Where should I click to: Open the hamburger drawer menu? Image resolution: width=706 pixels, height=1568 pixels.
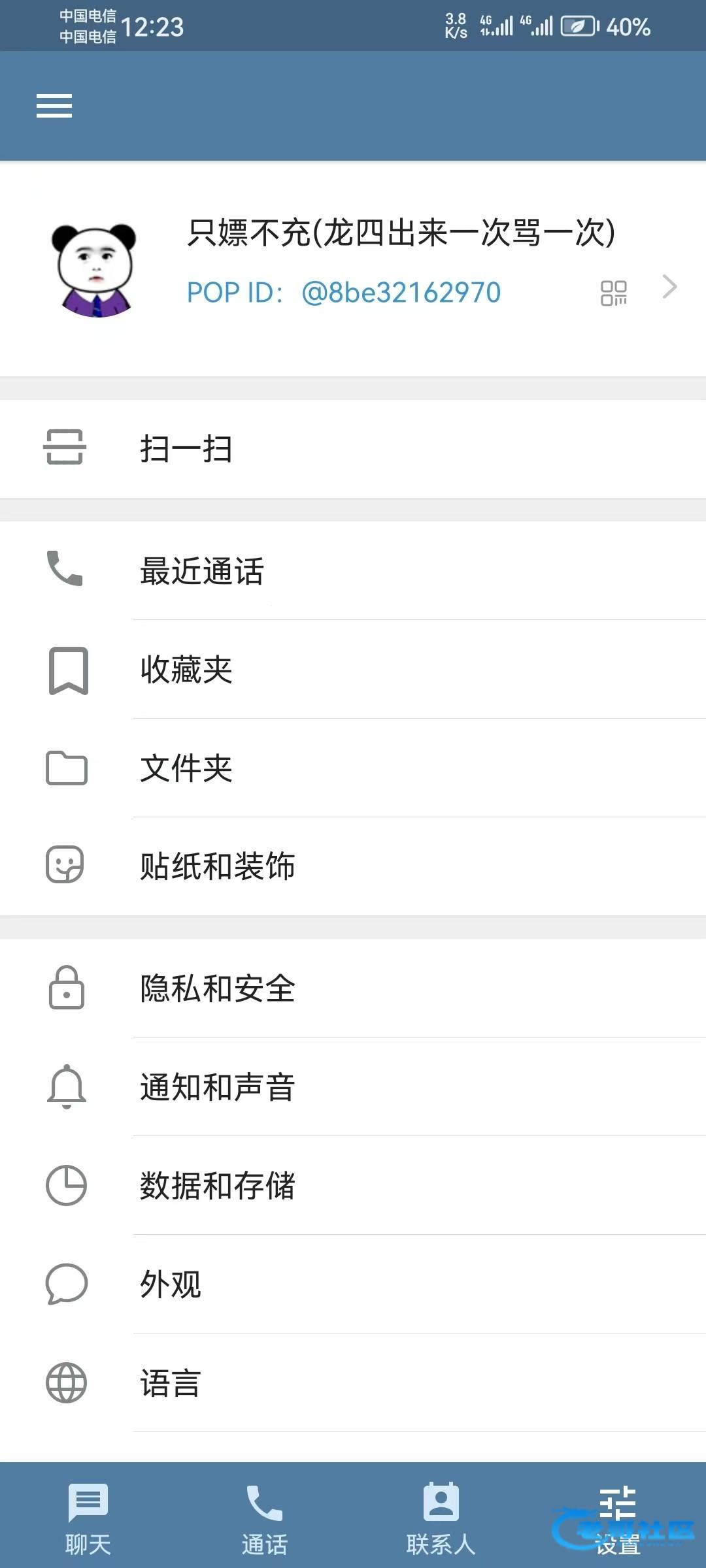(x=54, y=106)
